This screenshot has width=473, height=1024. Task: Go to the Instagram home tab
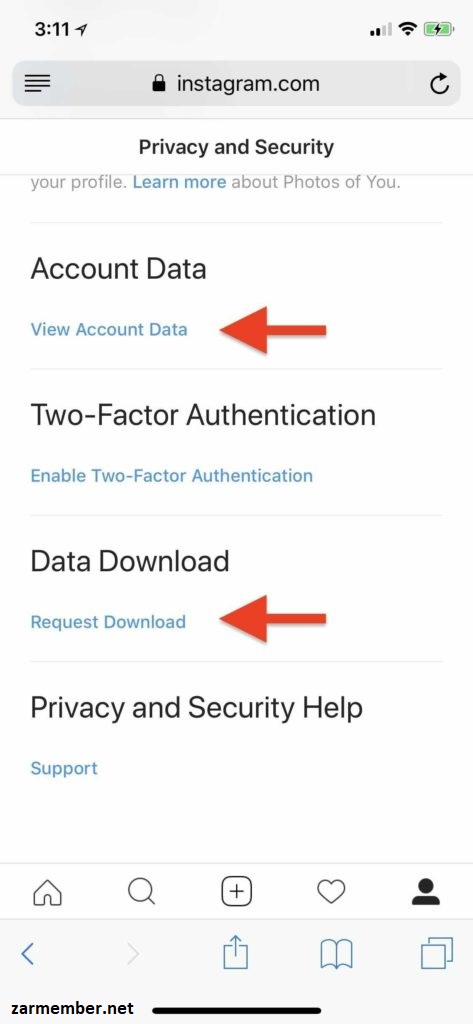pos(47,891)
